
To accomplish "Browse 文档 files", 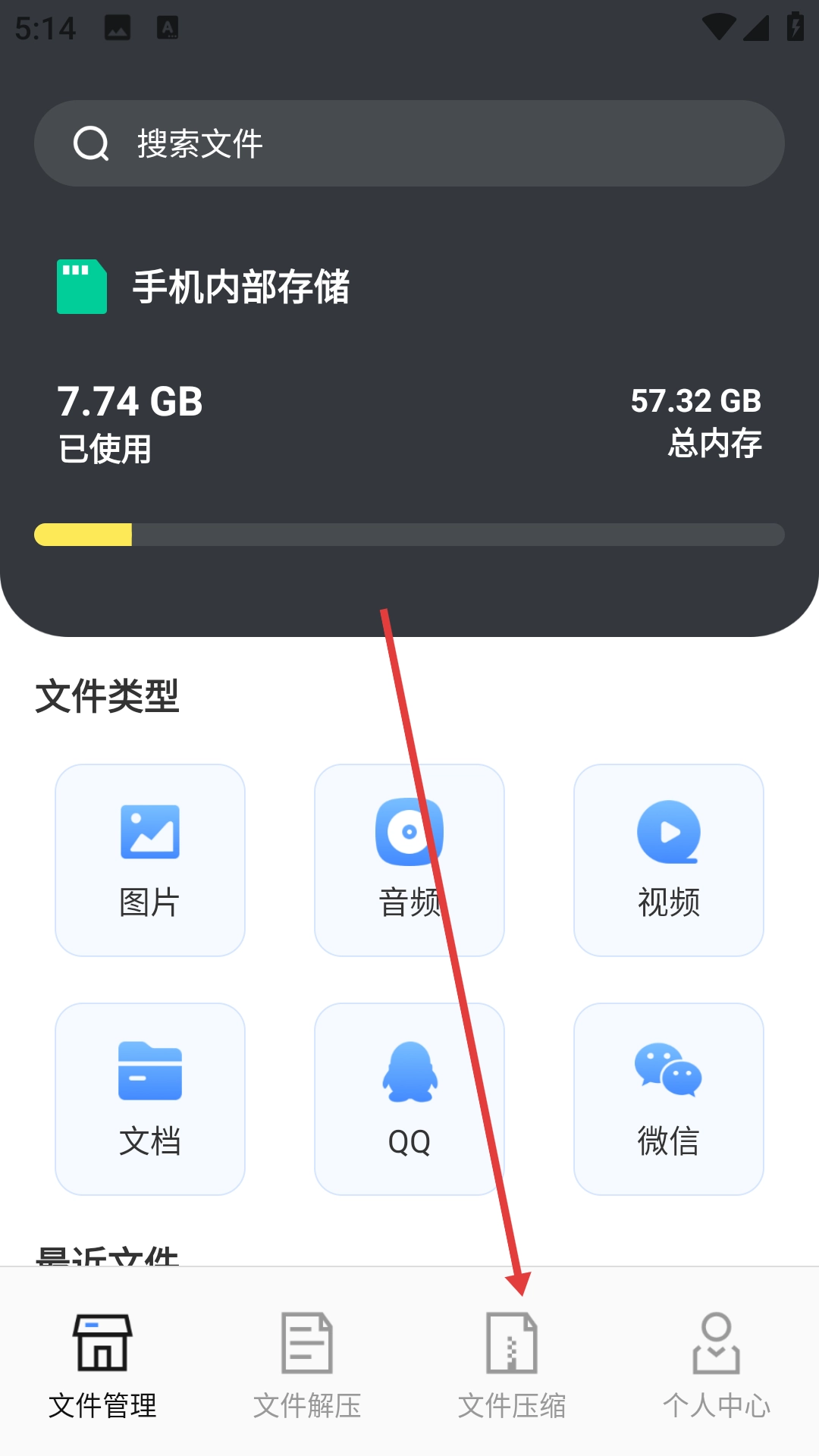I will pyautogui.click(x=150, y=1099).
